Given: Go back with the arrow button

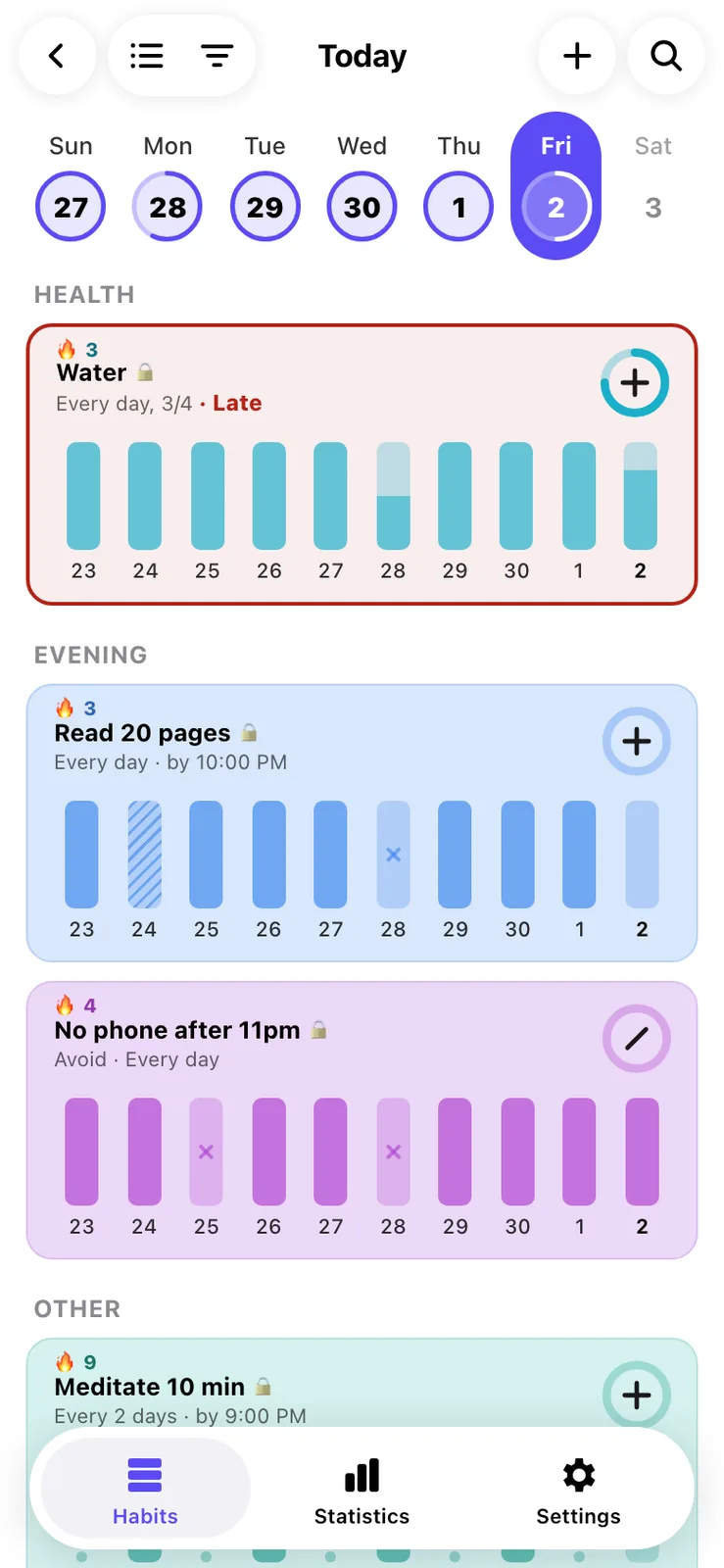Looking at the screenshot, I should tap(58, 56).
